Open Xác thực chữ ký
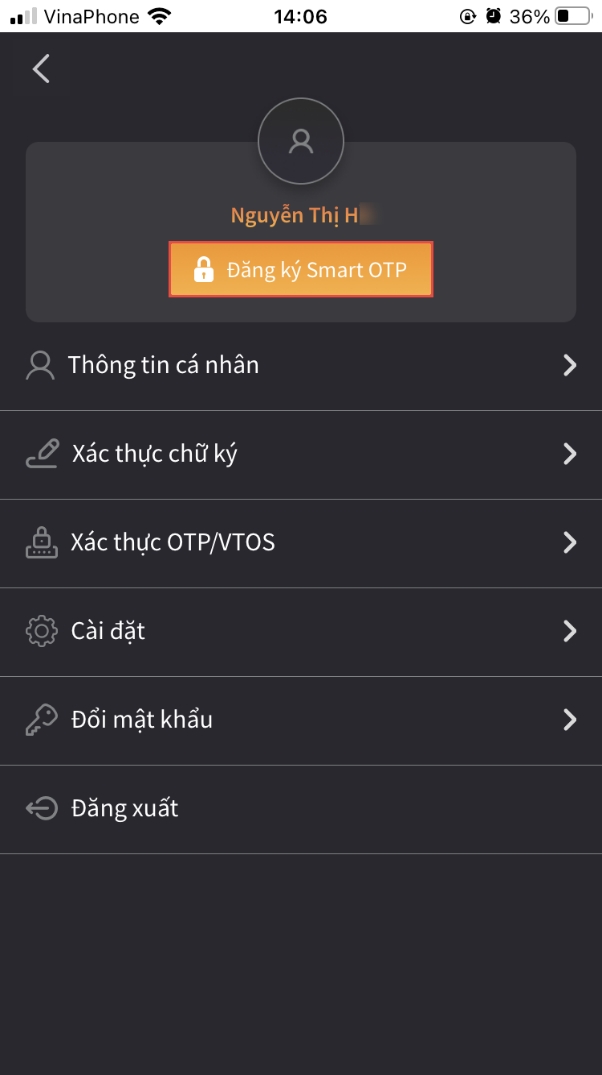Screen dimensions: 602x1075 point(300,454)
